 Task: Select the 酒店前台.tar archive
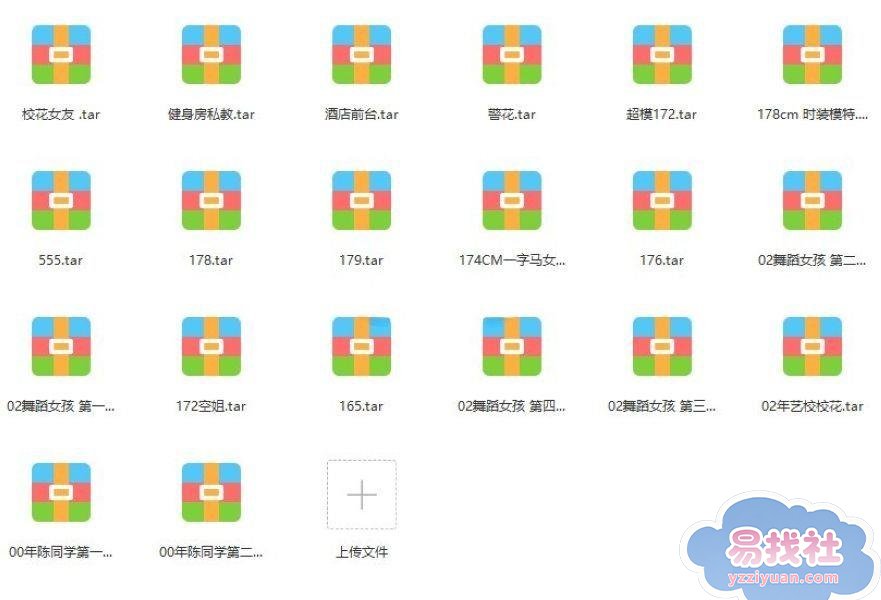(x=361, y=54)
